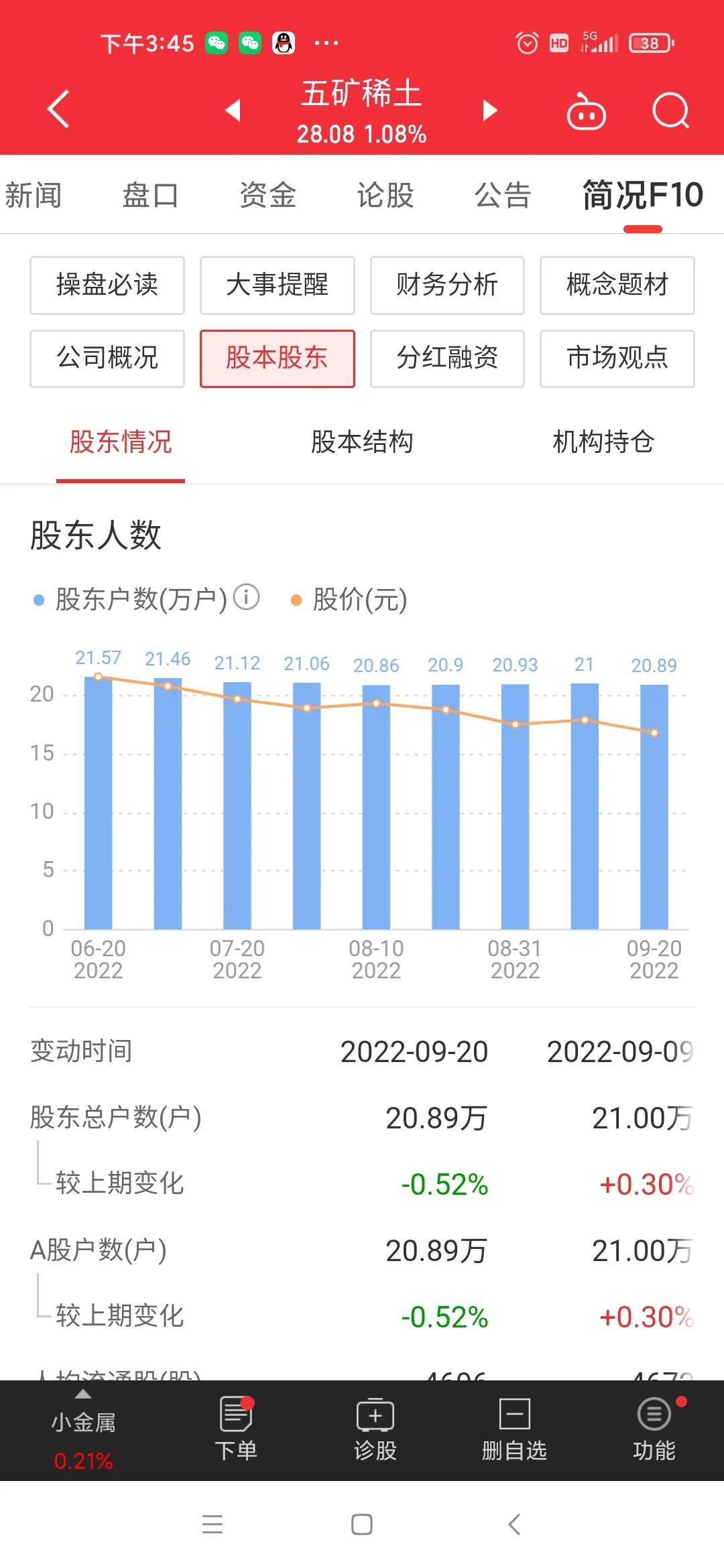Switch to the 新闻 tab
The height and width of the screenshot is (1568, 724).
pyautogui.click(x=34, y=195)
